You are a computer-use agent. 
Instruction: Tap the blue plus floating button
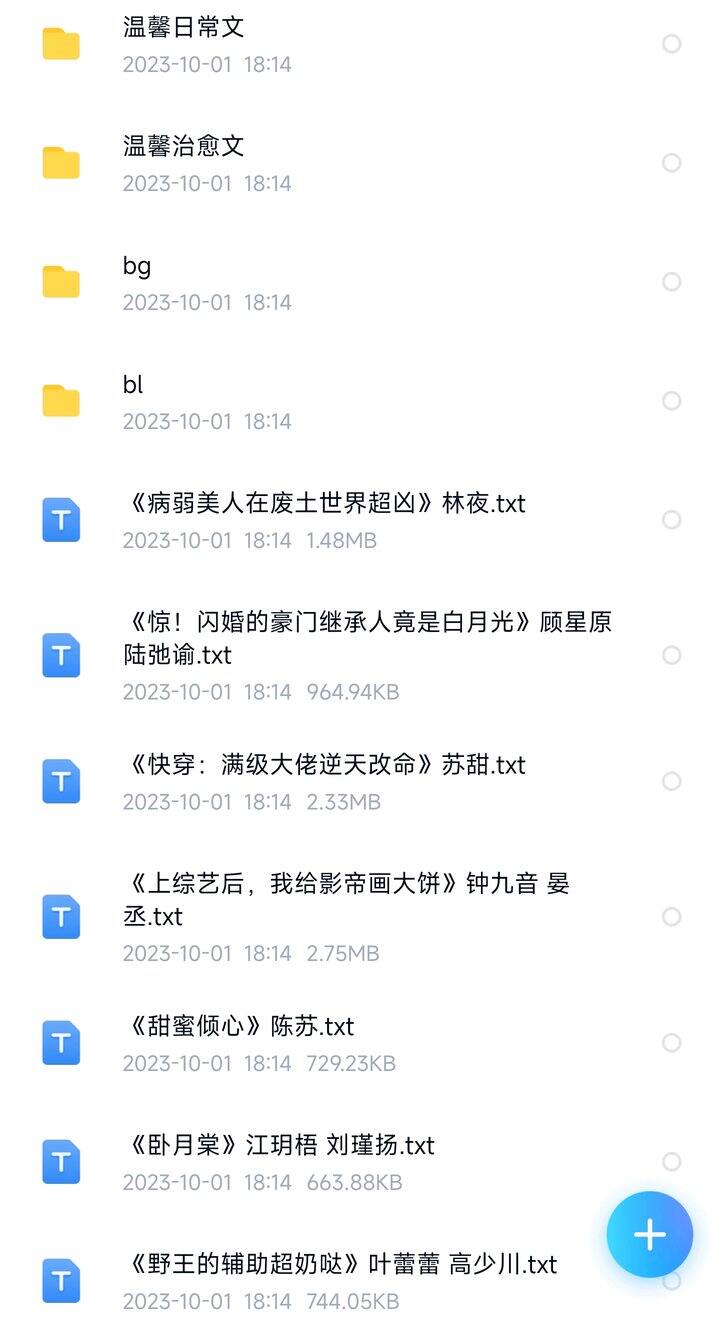coord(649,1234)
